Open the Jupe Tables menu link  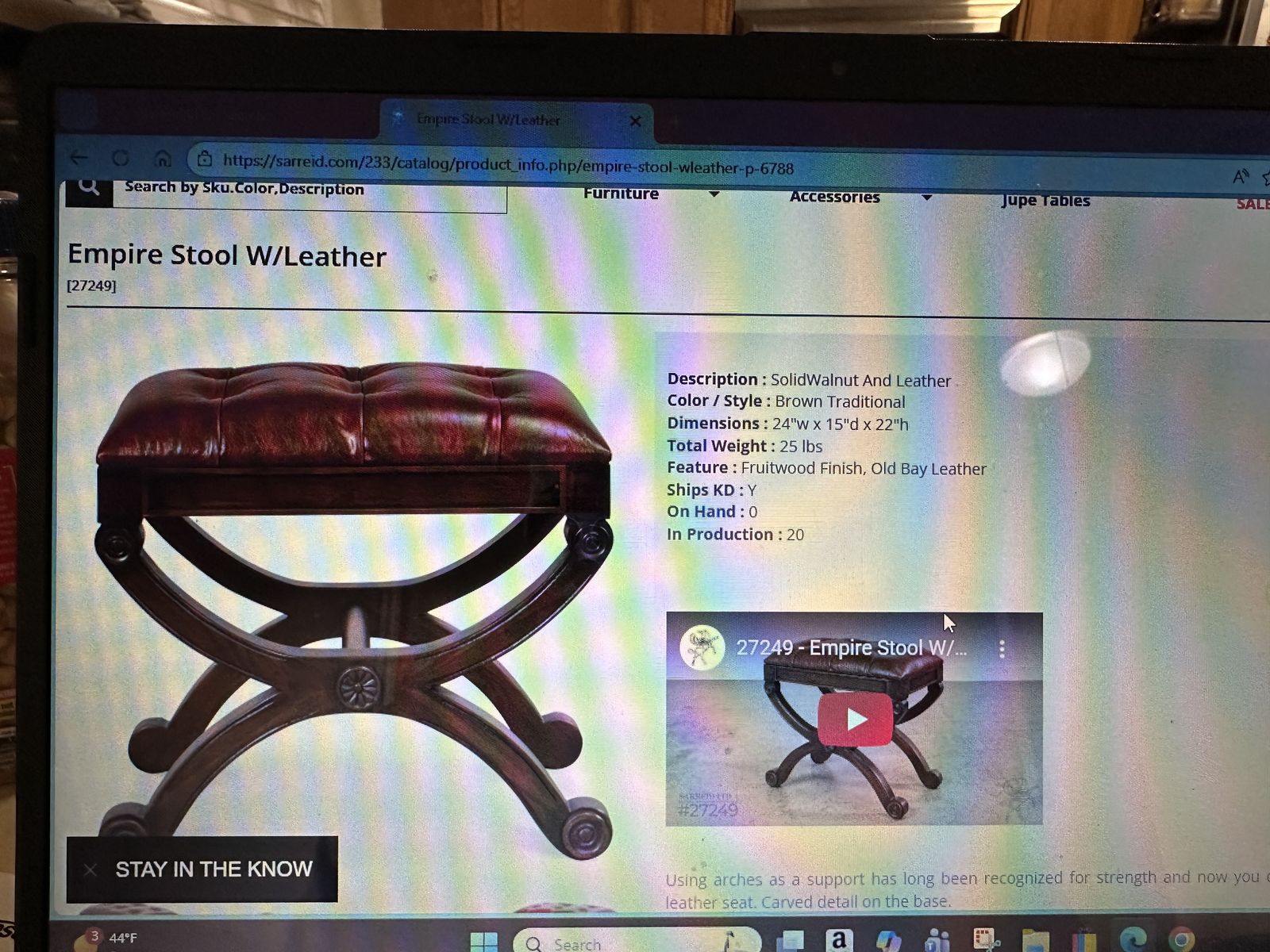[x=1045, y=200]
